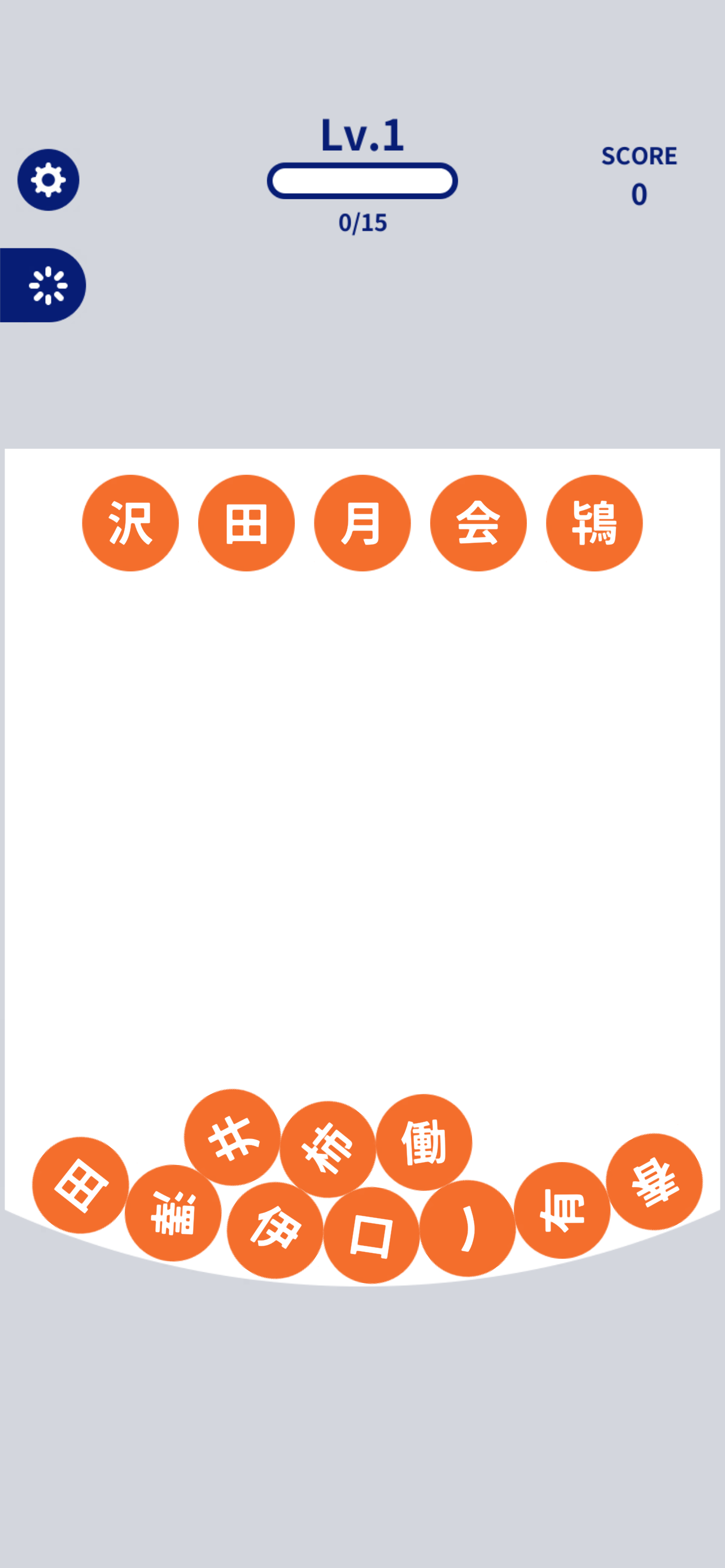Tap the 田 ball next to 沢
725x1568 pixels.
click(246, 523)
